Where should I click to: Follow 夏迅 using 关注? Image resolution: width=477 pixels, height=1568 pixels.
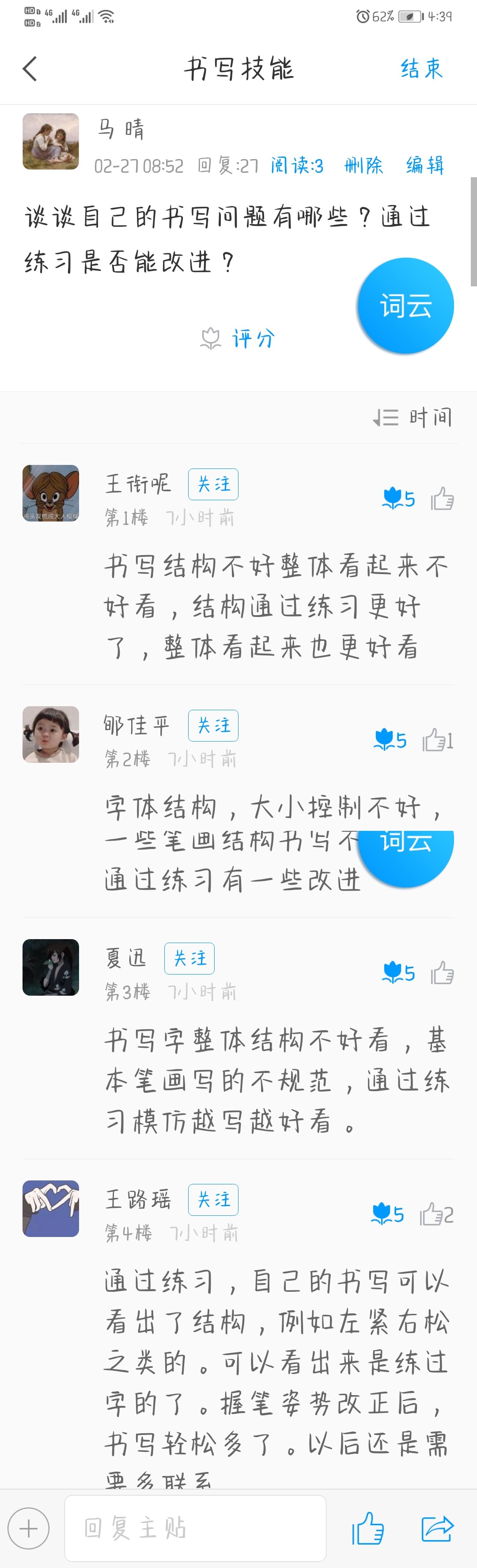coord(189,959)
